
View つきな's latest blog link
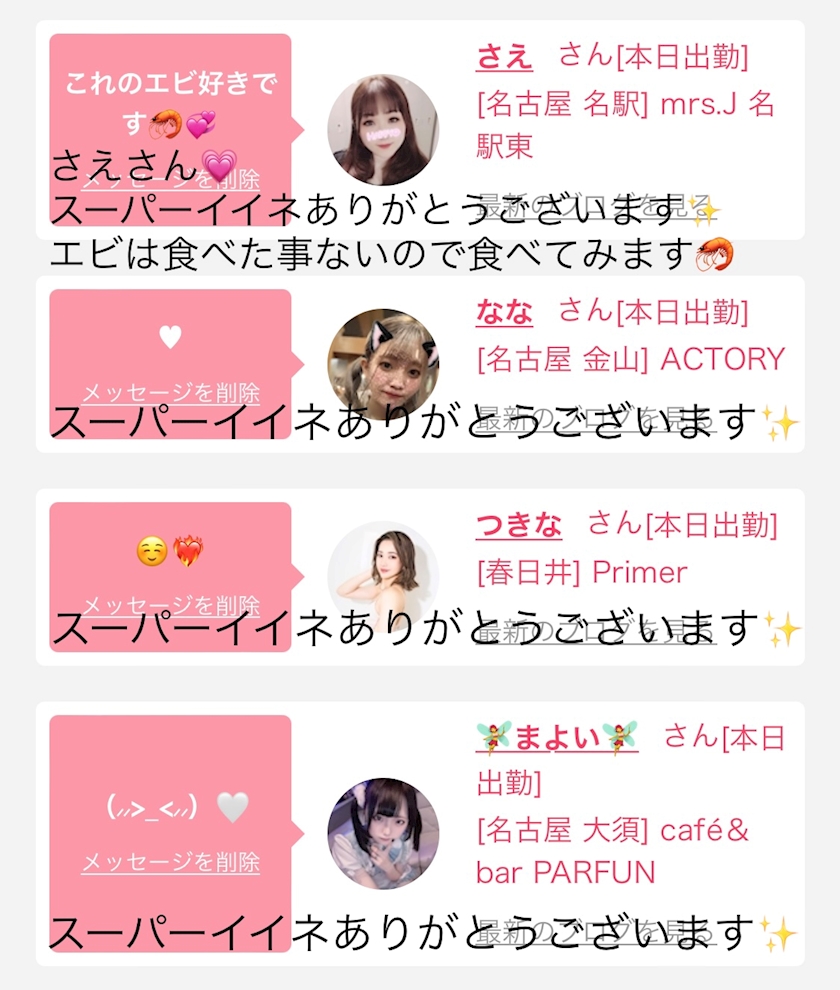[597, 631]
